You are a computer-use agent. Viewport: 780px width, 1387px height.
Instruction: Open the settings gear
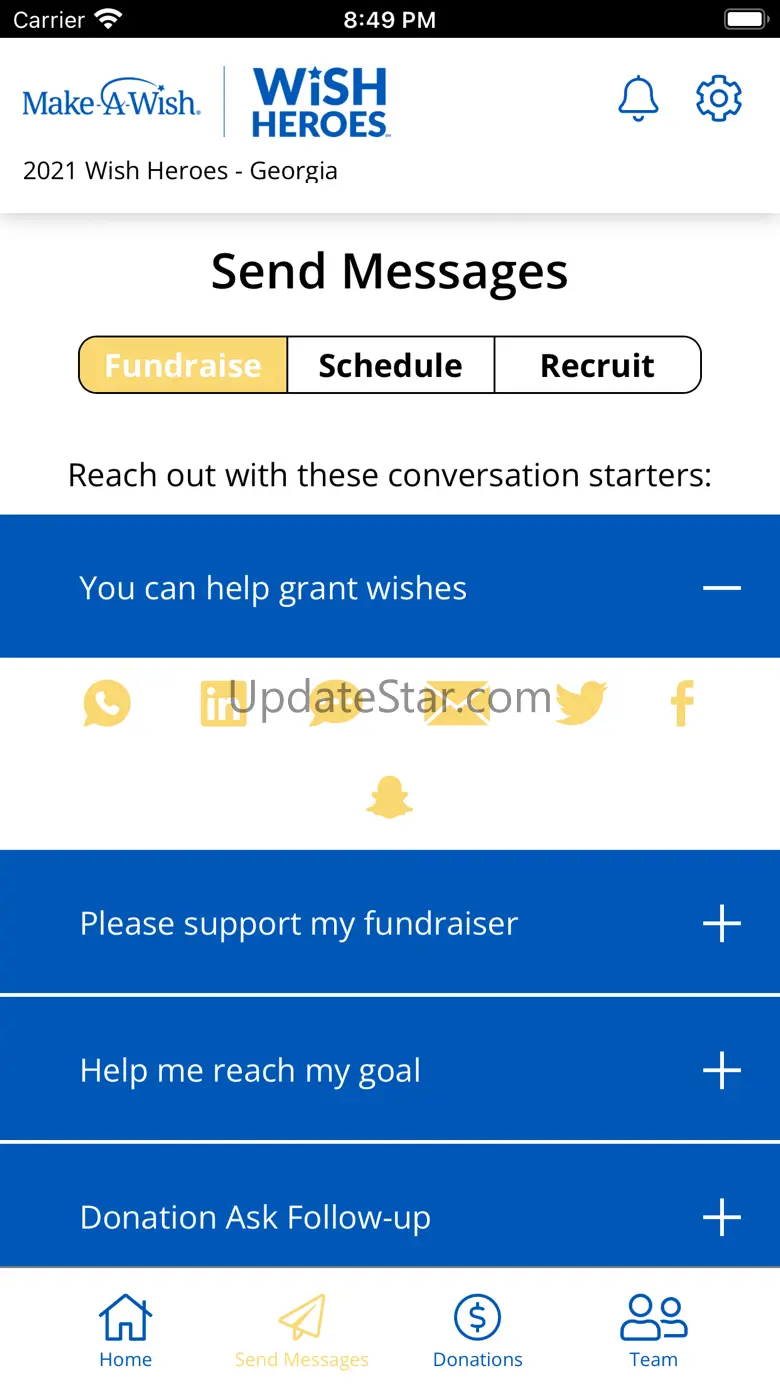coord(718,99)
